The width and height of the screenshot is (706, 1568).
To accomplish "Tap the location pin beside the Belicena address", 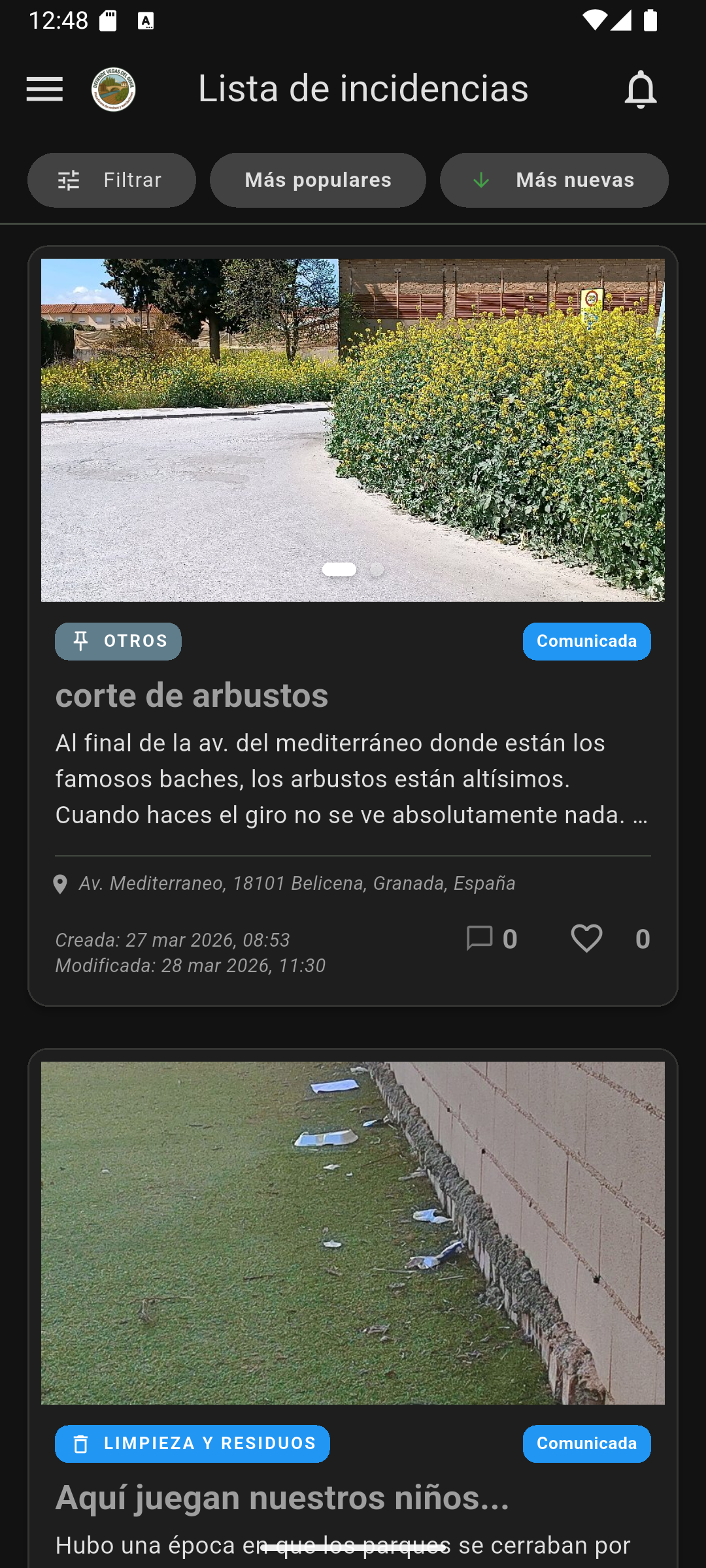I will 61,883.
